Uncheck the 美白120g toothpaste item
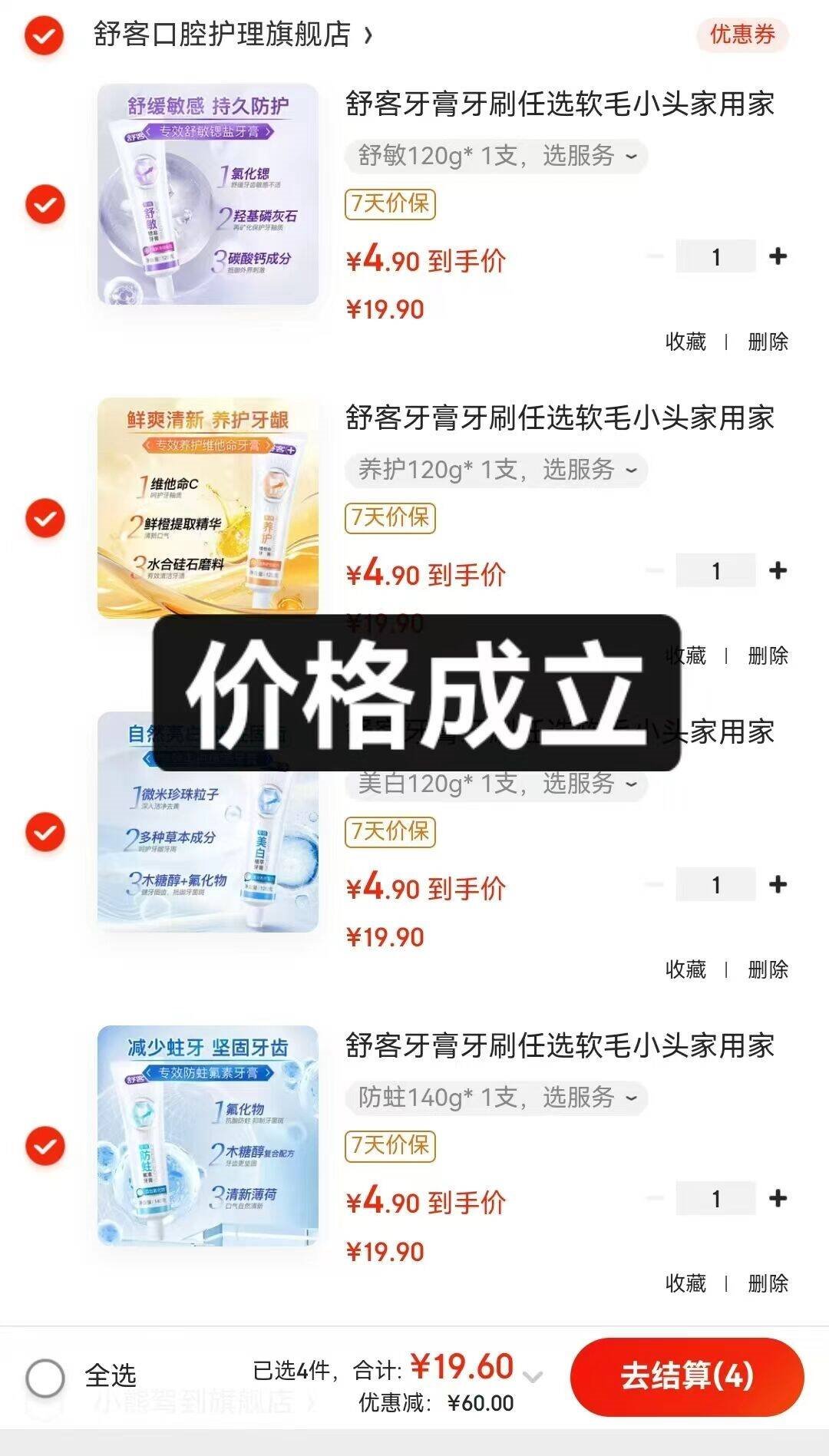Screen dimensions: 829x1456 point(45,832)
